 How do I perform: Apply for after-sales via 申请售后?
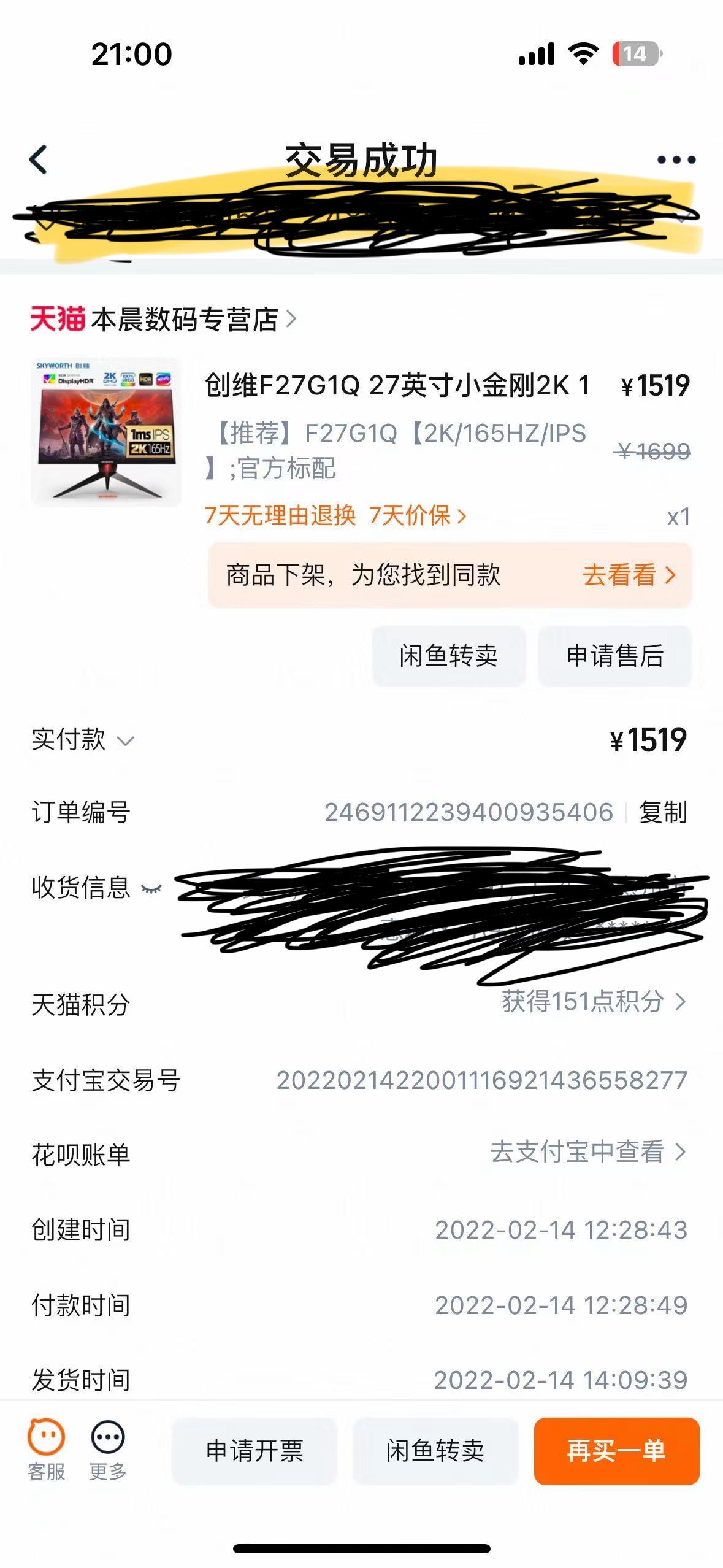[614, 656]
